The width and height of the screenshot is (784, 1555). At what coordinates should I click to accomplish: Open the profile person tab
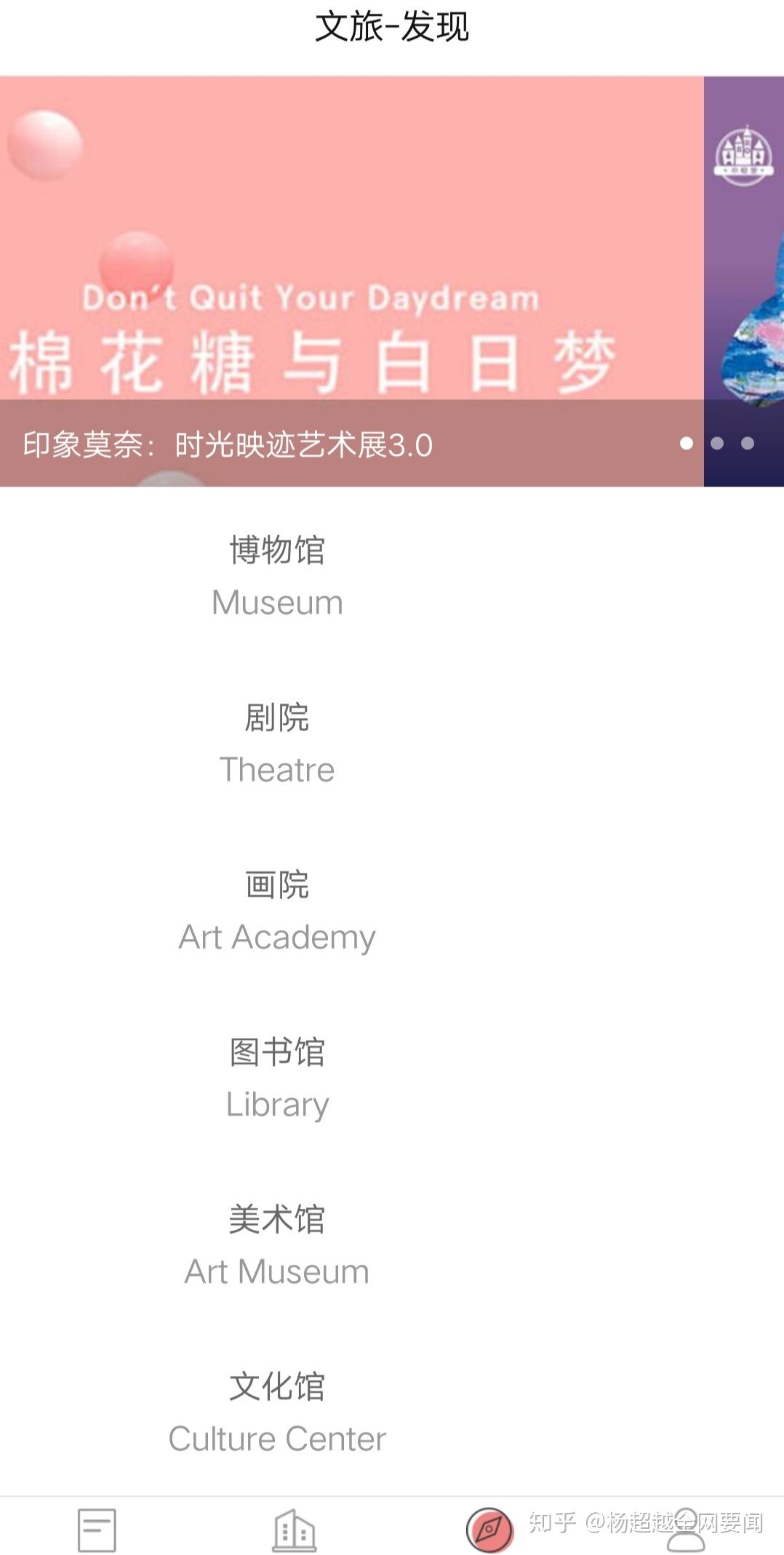686,1530
